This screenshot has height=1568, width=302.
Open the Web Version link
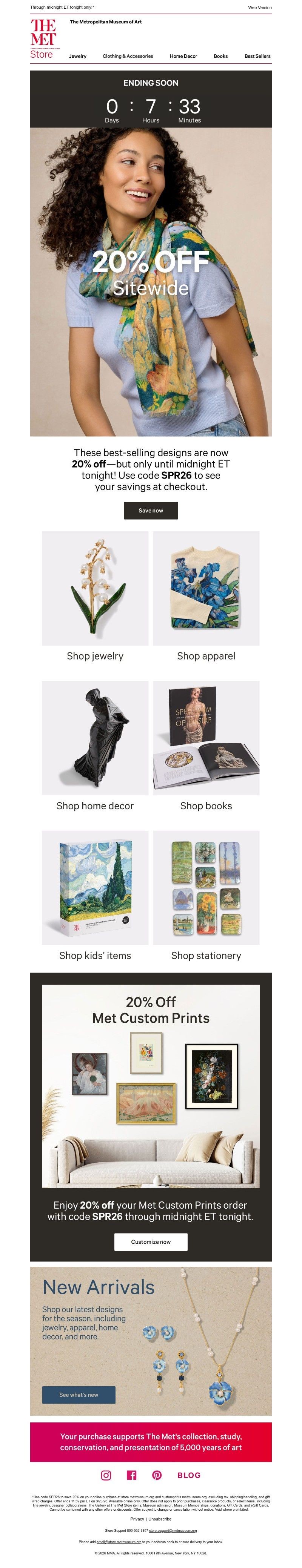259,7
